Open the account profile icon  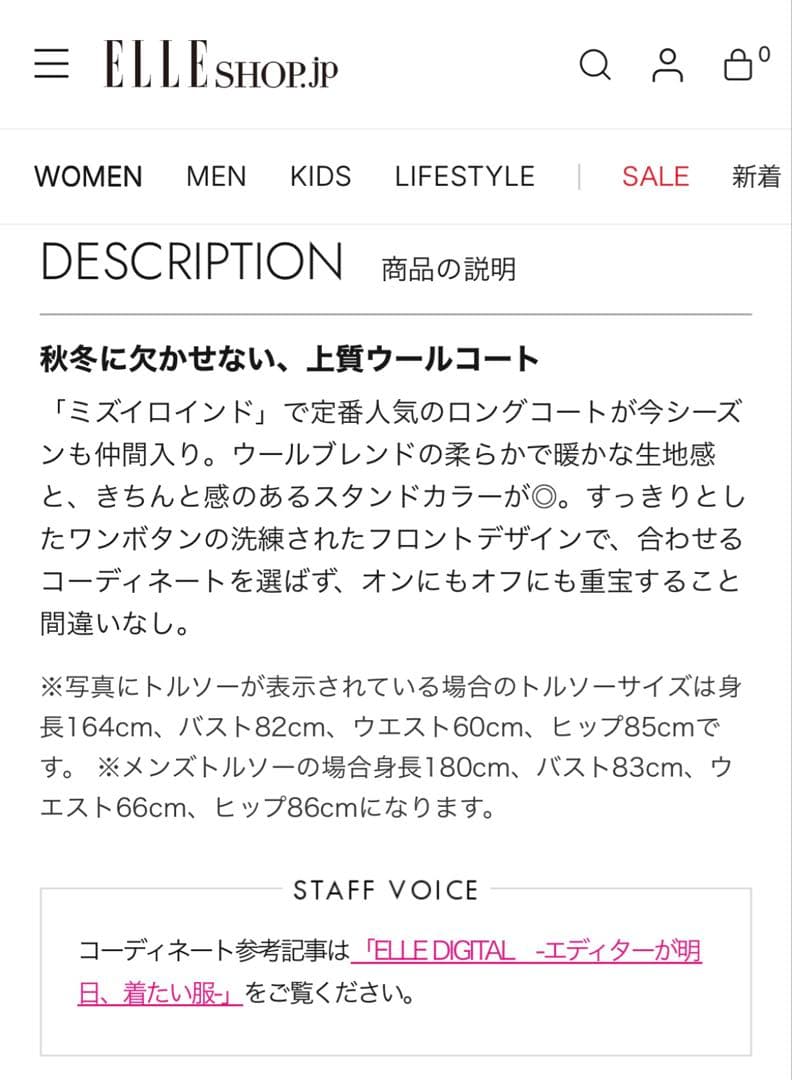pos(667,65)
